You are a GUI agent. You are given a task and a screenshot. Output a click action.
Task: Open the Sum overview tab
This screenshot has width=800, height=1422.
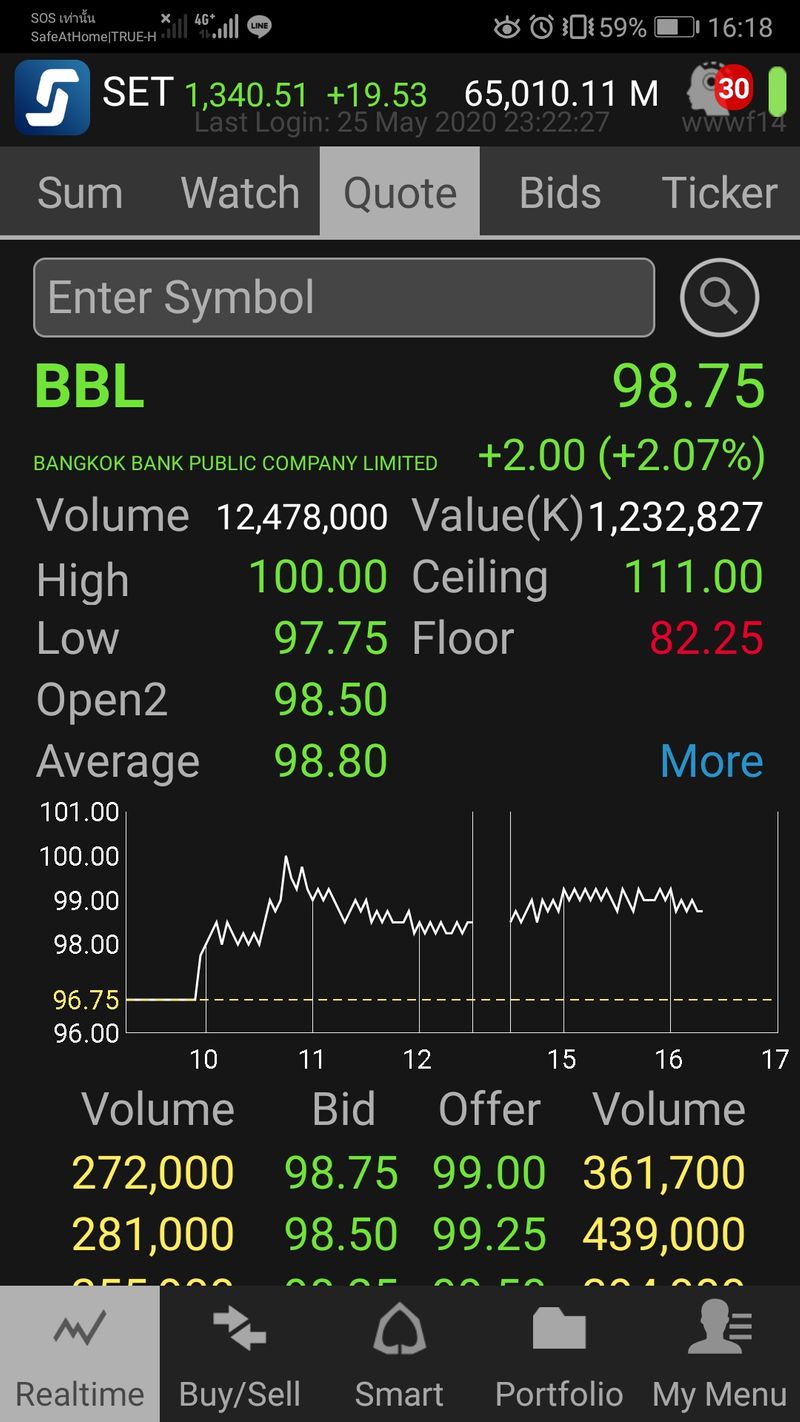coord(80,192)
